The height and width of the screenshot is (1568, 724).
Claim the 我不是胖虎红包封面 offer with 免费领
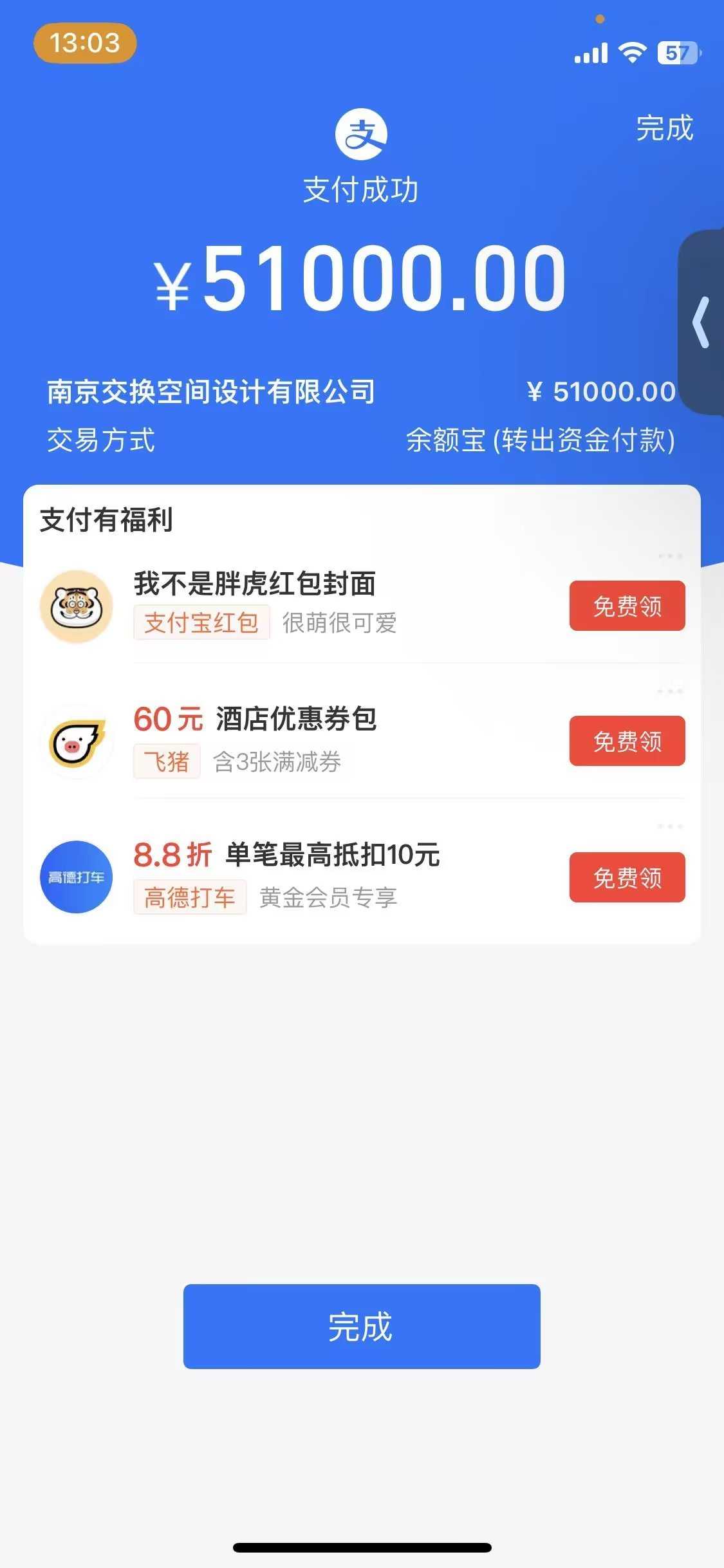click(627, 606)
